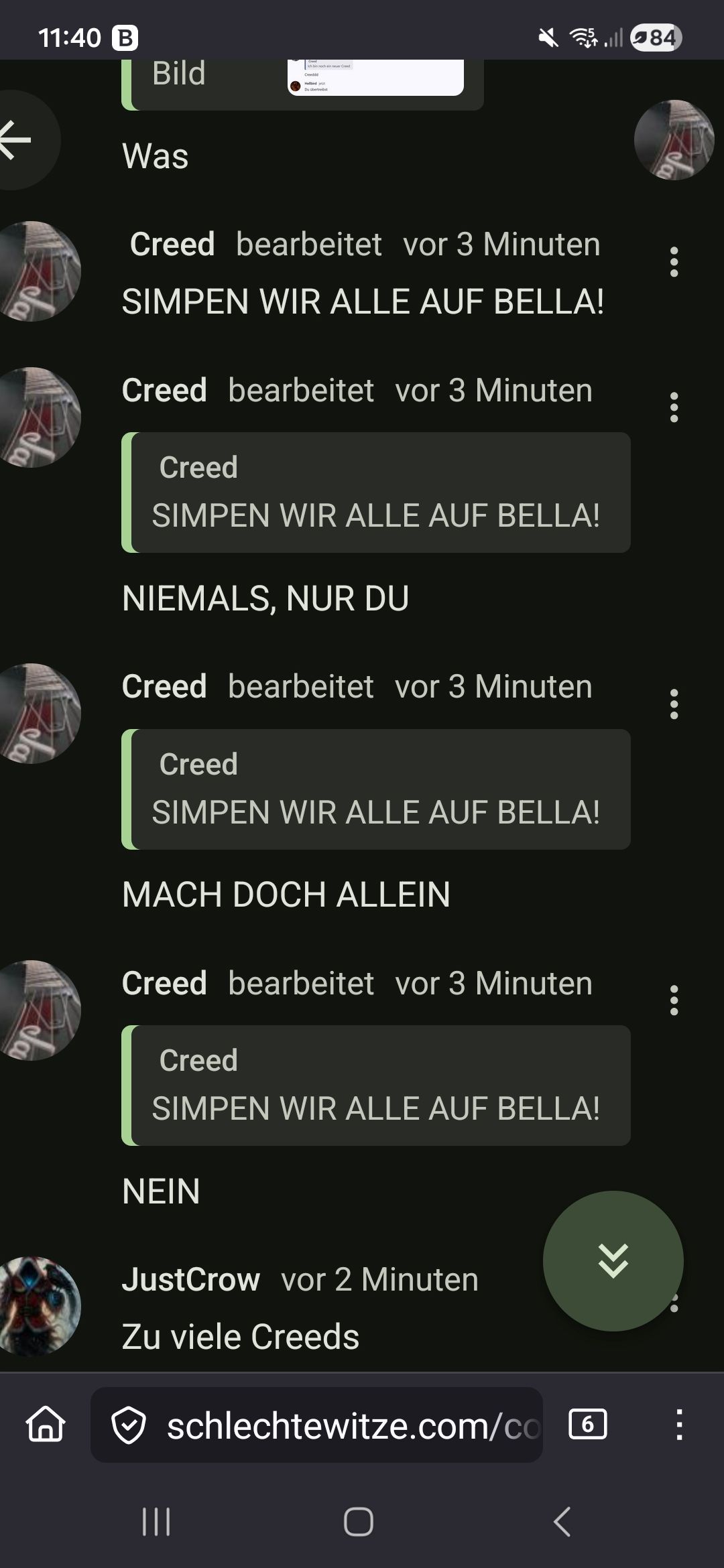This screenshot has height=1568, width=724.
Task: Tap the system home button
Action: click(359, 1521)
